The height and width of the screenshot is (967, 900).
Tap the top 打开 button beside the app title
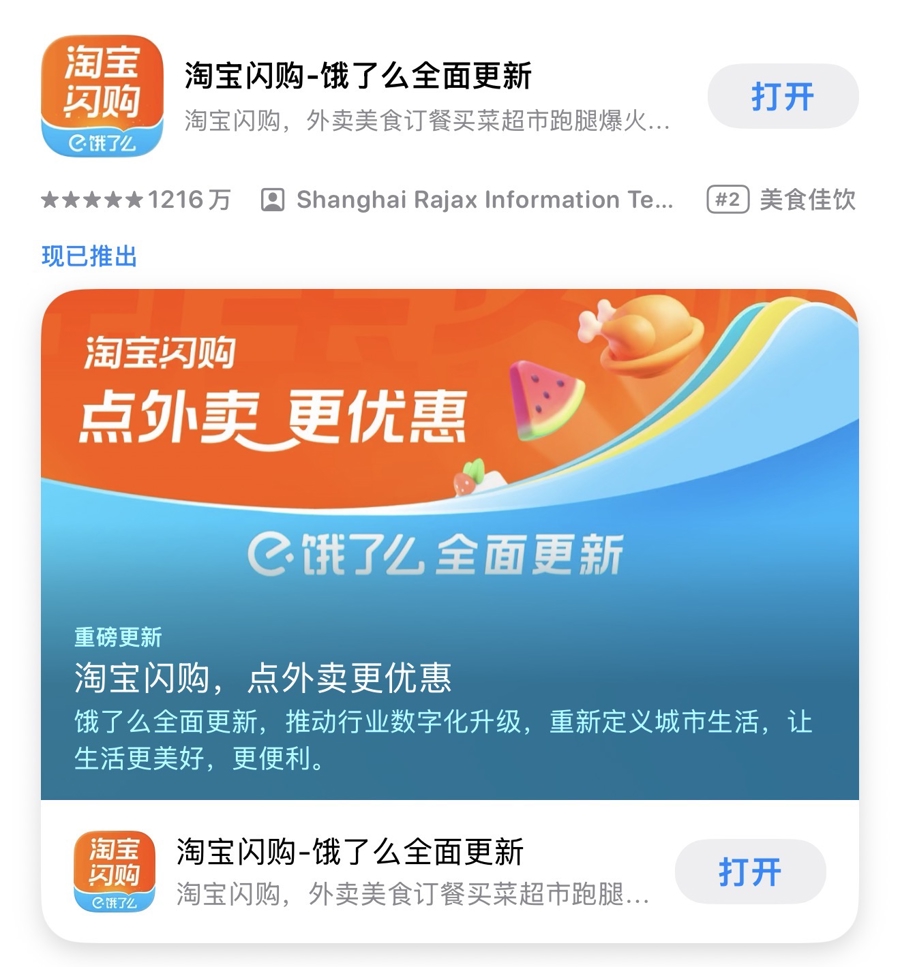[x=782, y=97]
